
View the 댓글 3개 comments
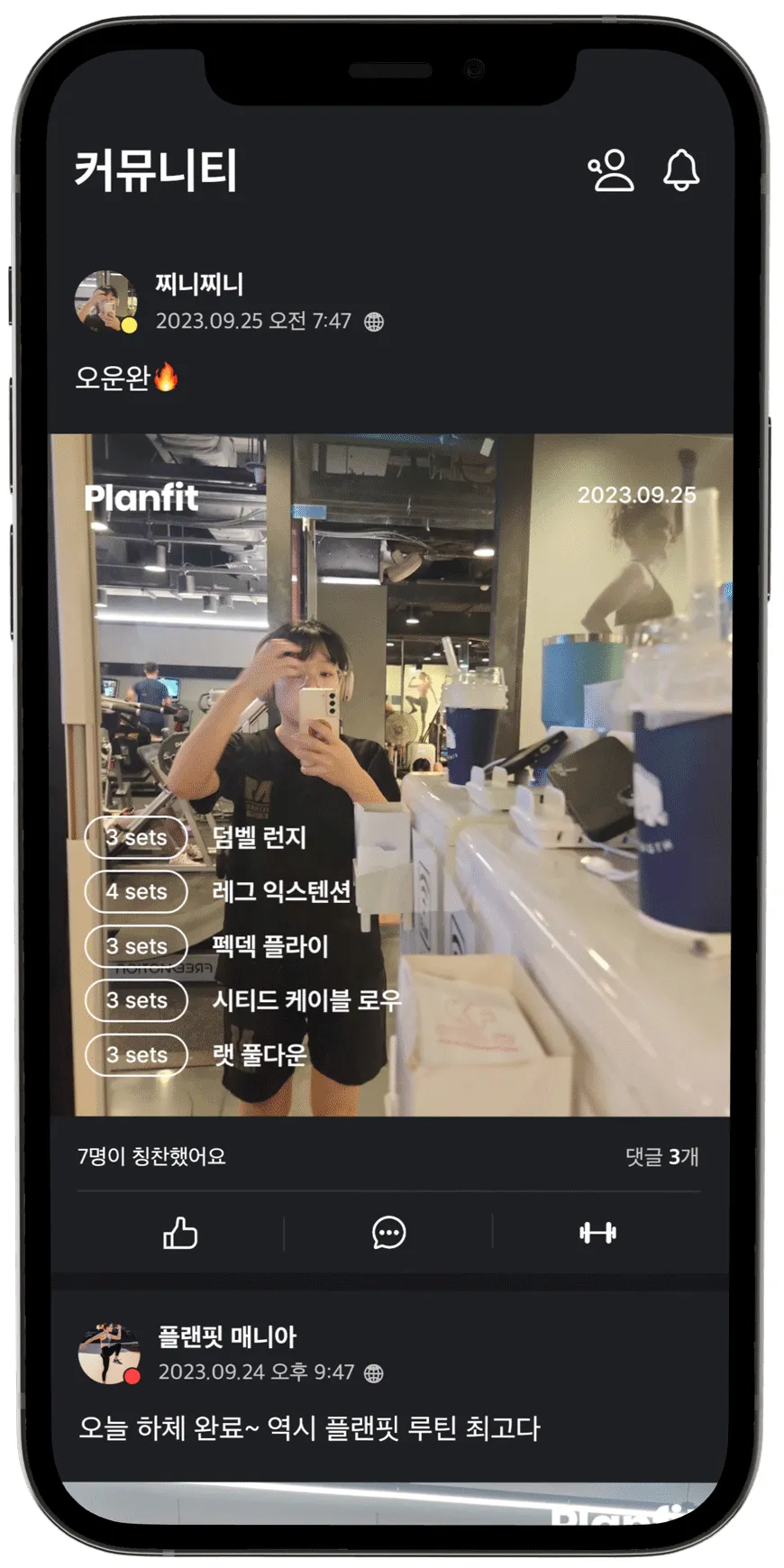click(661, 1156)
